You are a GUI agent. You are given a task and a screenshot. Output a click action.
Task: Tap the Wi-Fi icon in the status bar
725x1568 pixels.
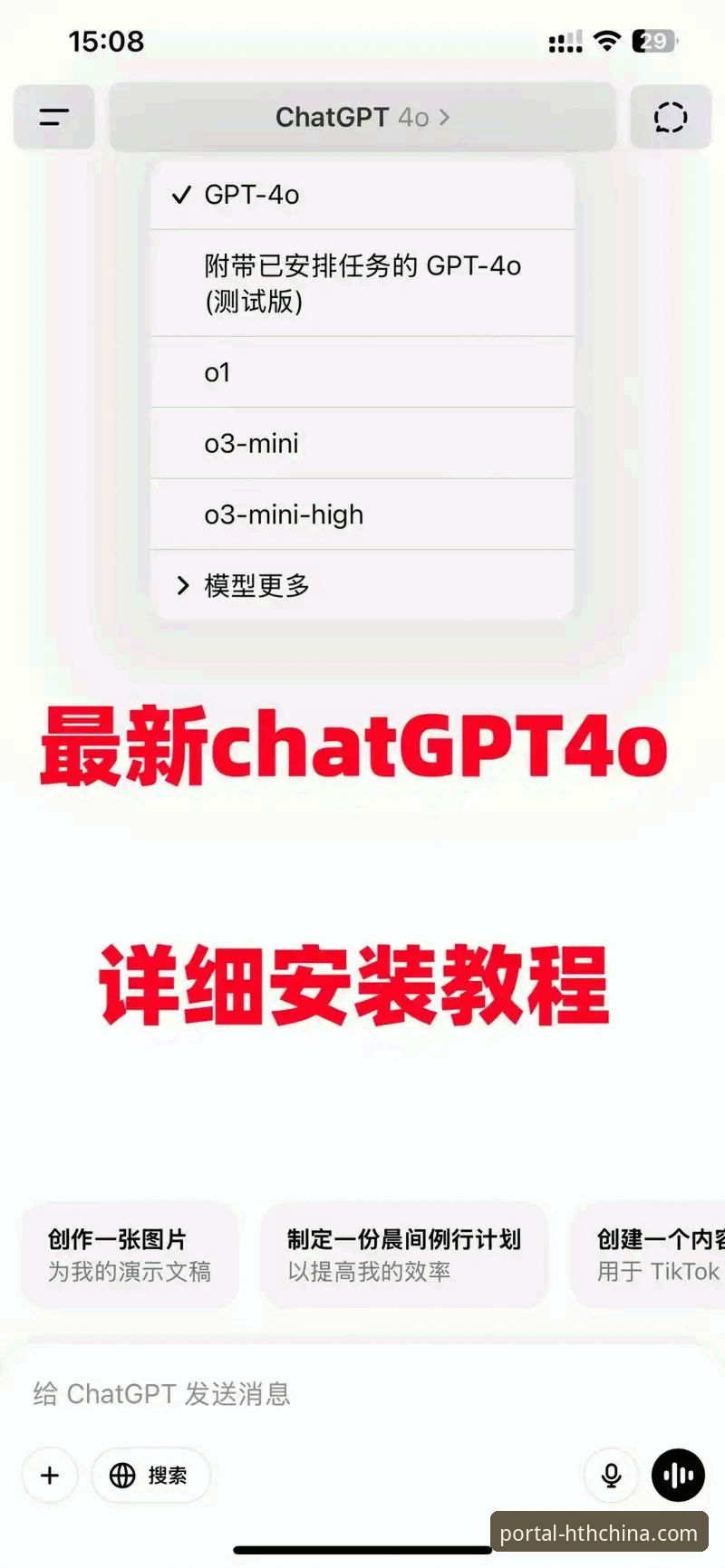(607, 40)
